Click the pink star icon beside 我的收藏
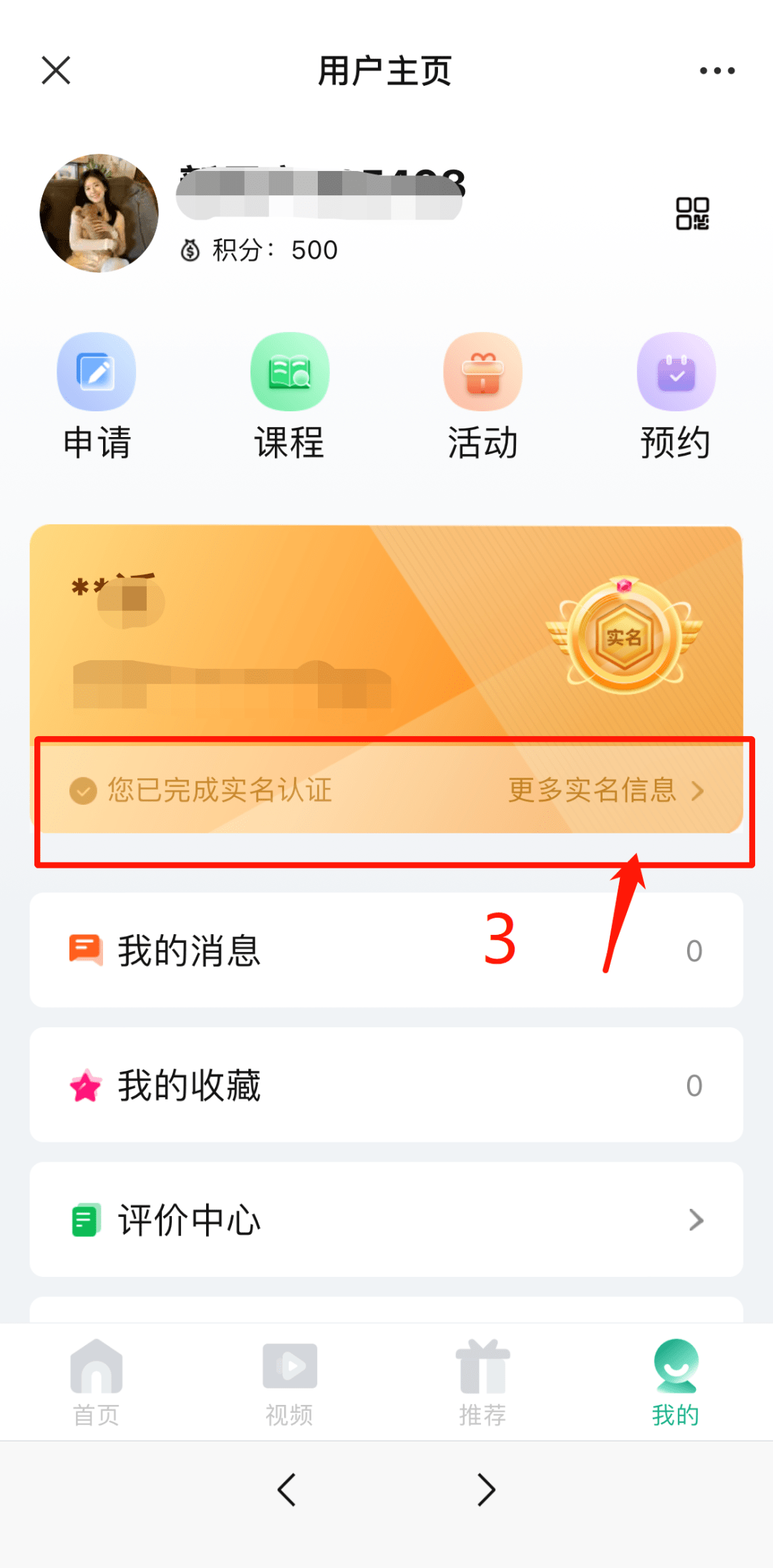Viewport: 773px width, 1568px height. tap(85, 1084)
